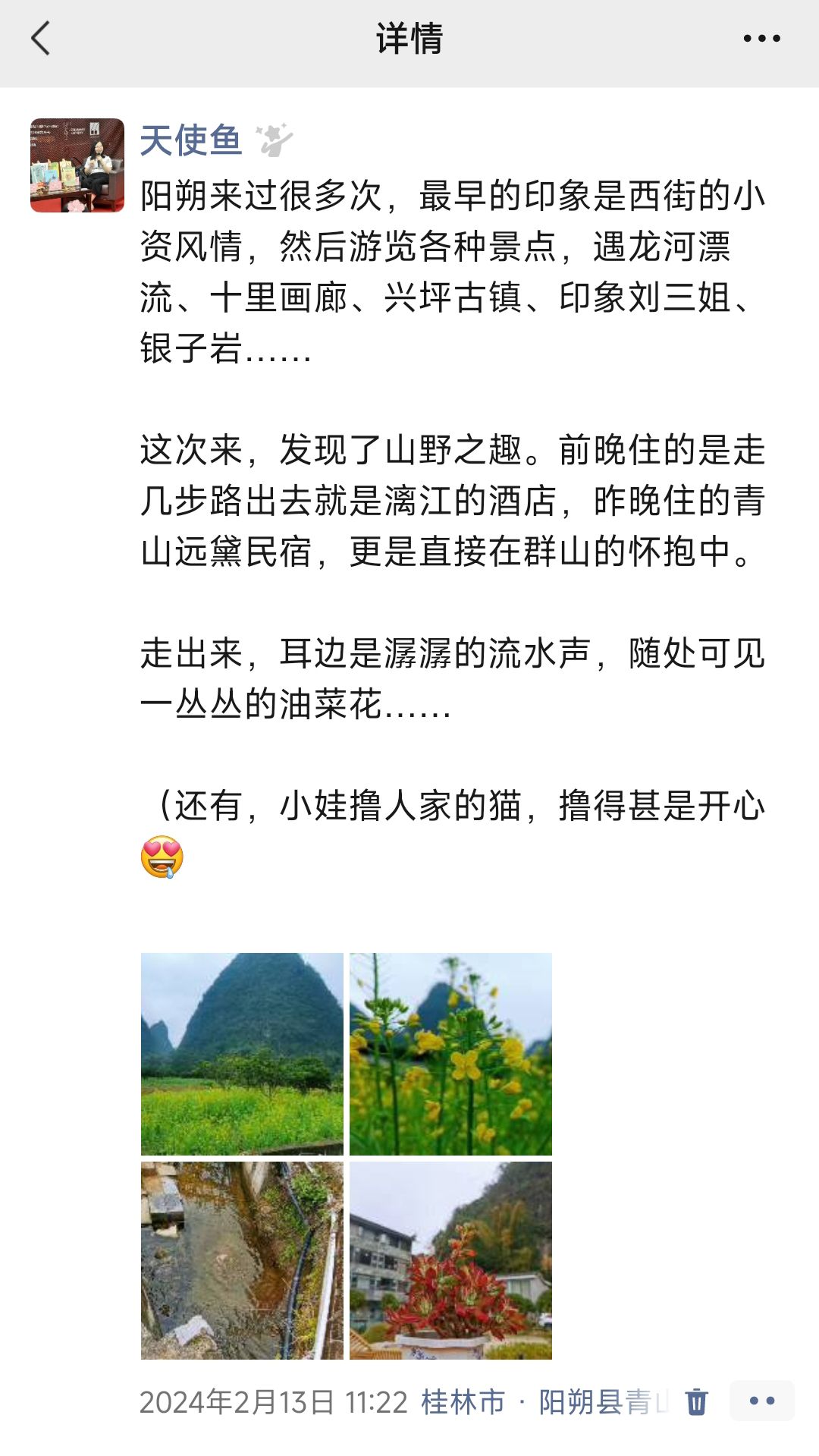The height and width of the screenshot is (1456, 819).
Task: Open the like and comment two-dot button
Action: [762, 1401]
